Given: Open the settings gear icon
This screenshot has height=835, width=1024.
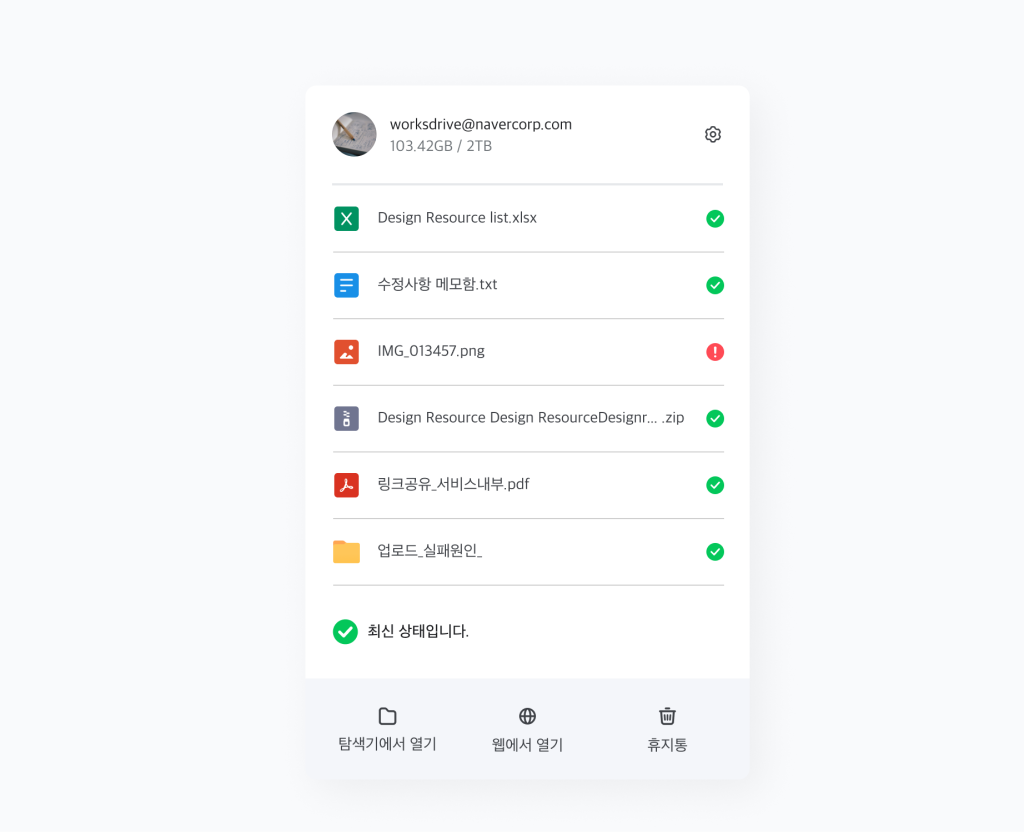Looking at the screenshot, I should tap(712, 134).
